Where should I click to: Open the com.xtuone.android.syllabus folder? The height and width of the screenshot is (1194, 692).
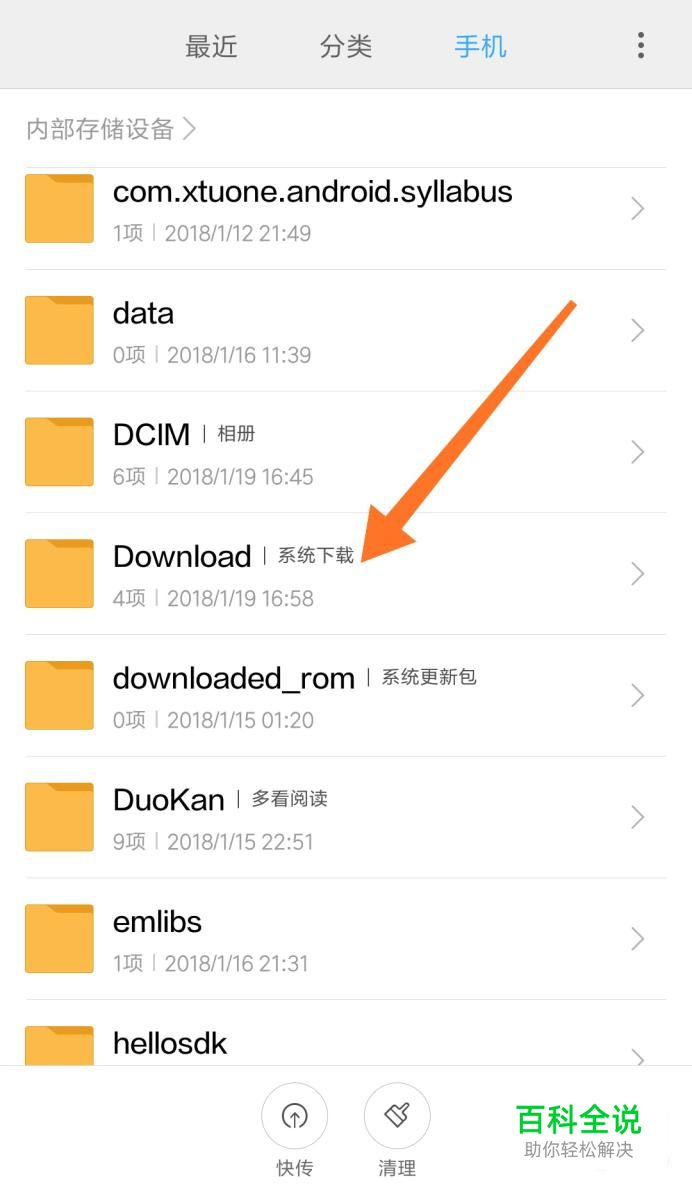click(x=346, y=209)
